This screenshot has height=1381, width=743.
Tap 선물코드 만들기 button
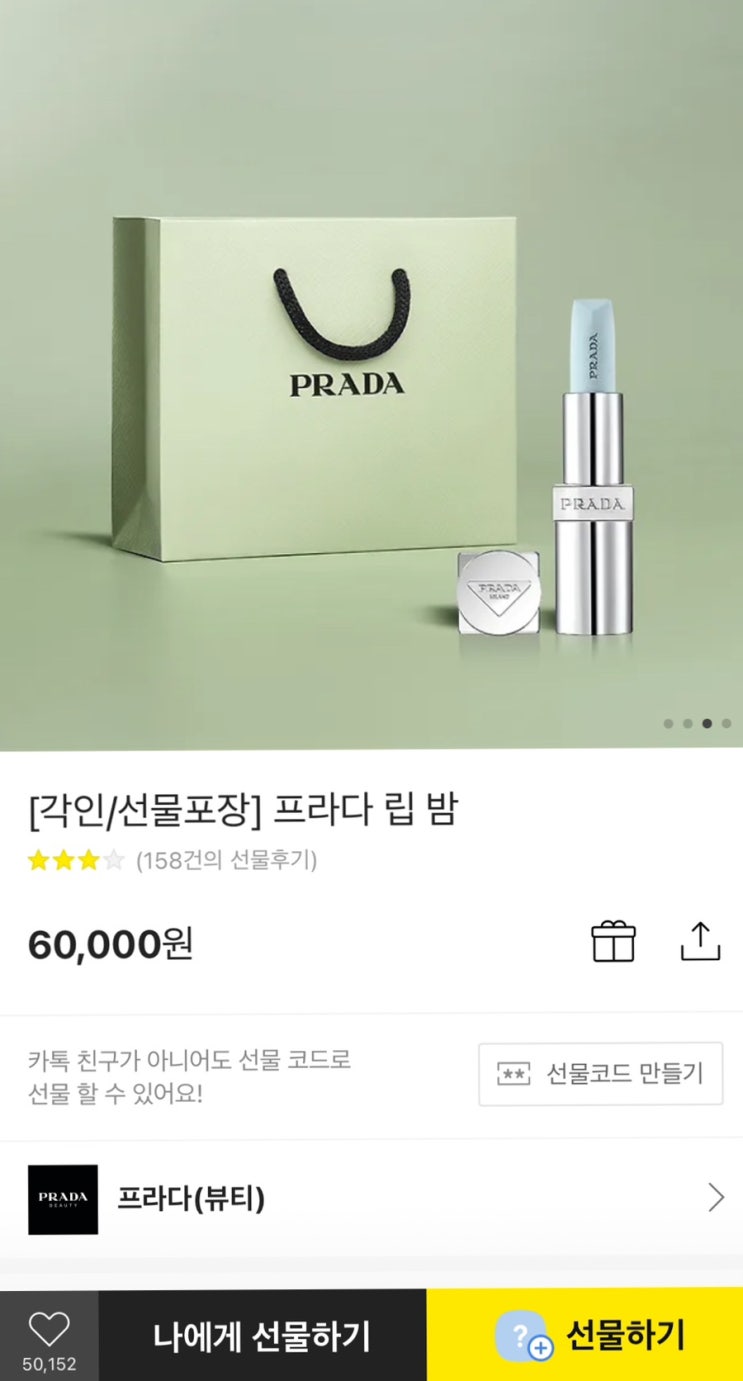[600, 1074]
